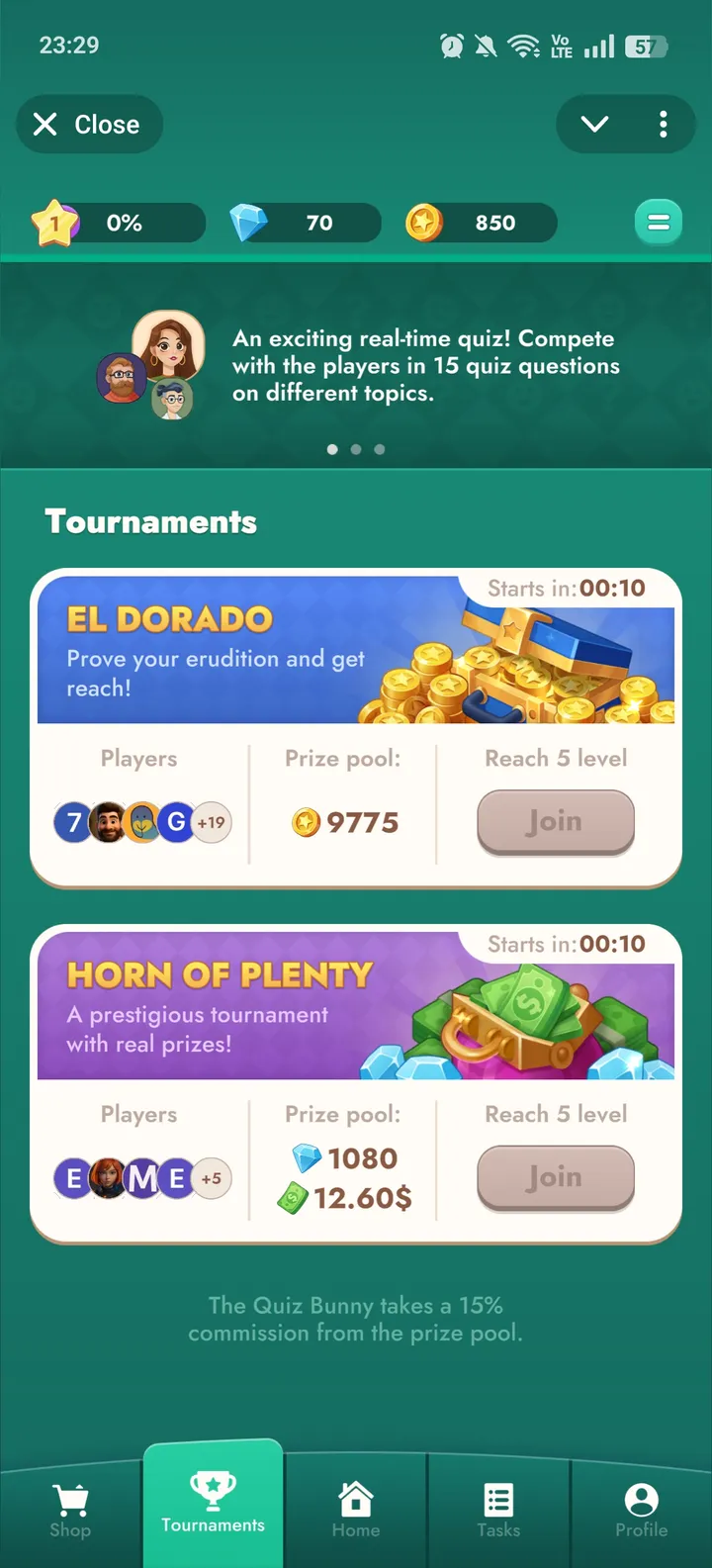Tap the 0% level progress bar
712x1568 pixels.
point(124,223)
